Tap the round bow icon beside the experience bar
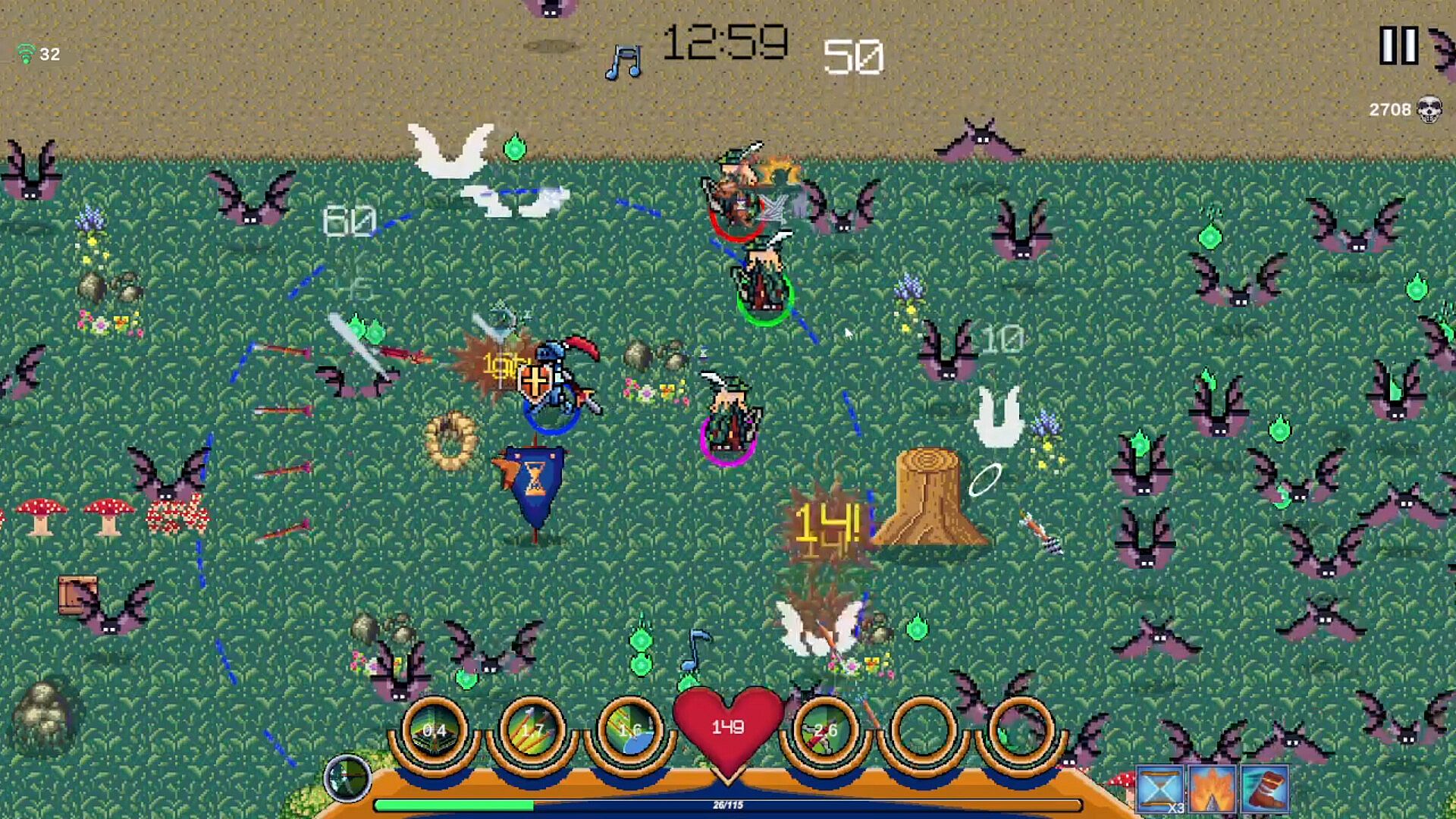The image size is (1456, 819). [347, 778]
